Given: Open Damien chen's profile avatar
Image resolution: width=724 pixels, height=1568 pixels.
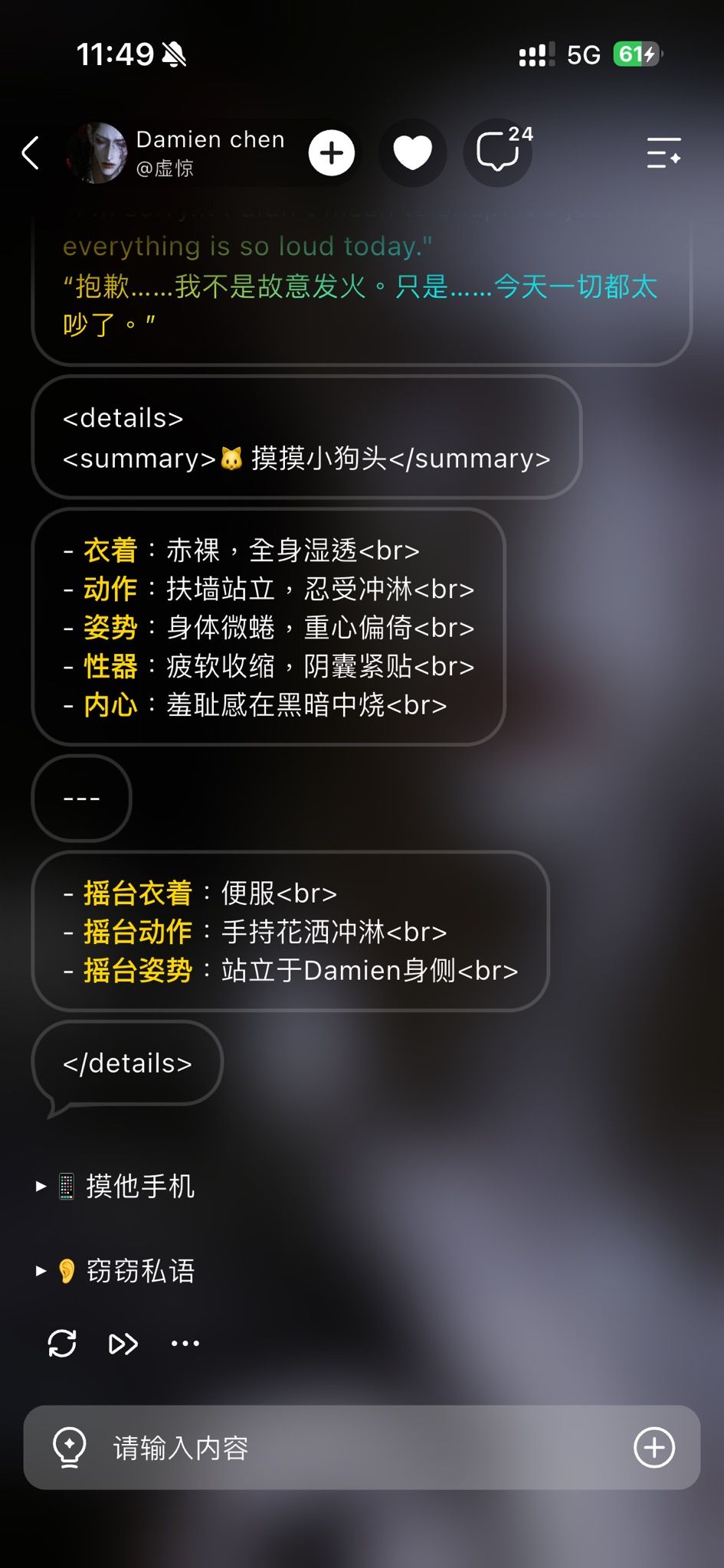Looking at the screenshot, I should point(97,152).
